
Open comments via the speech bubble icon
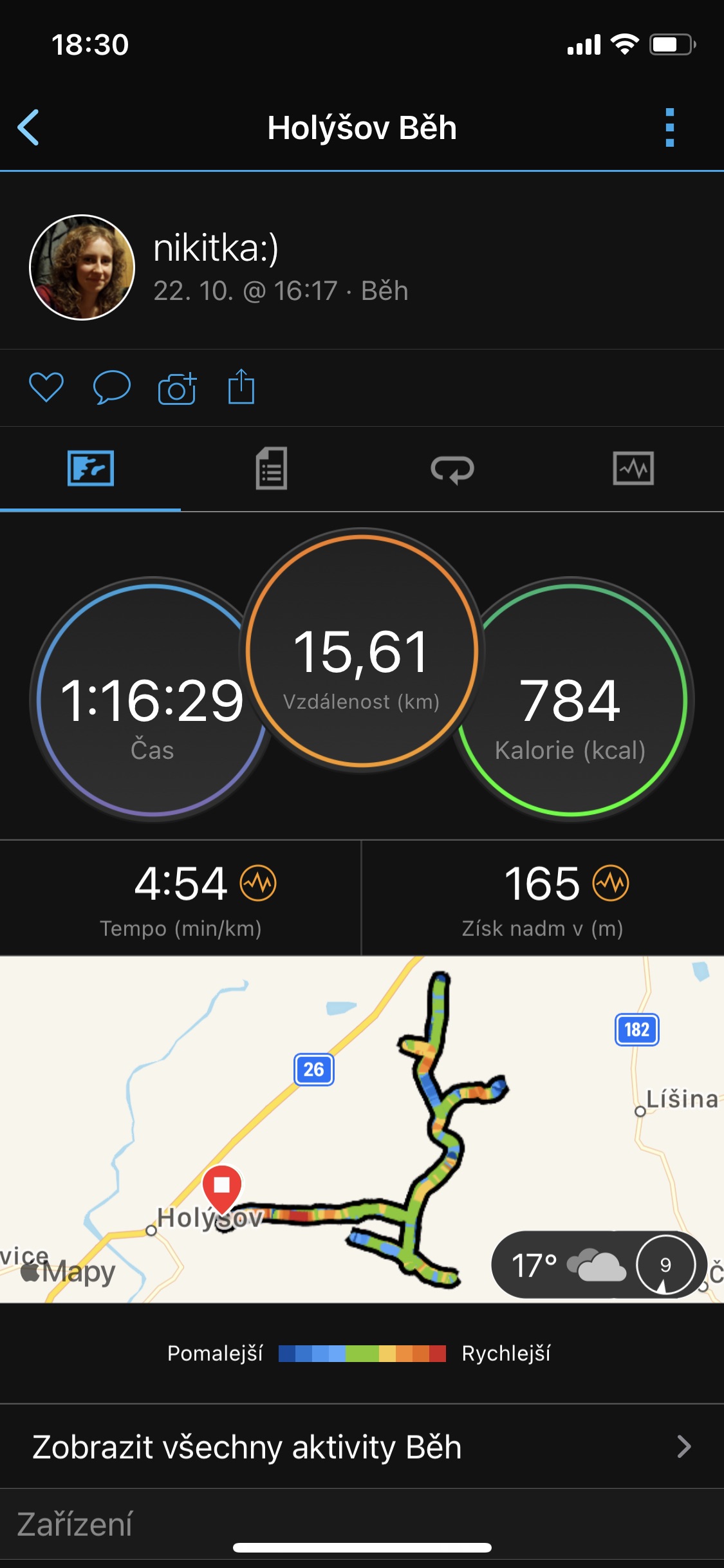(112, 387)
